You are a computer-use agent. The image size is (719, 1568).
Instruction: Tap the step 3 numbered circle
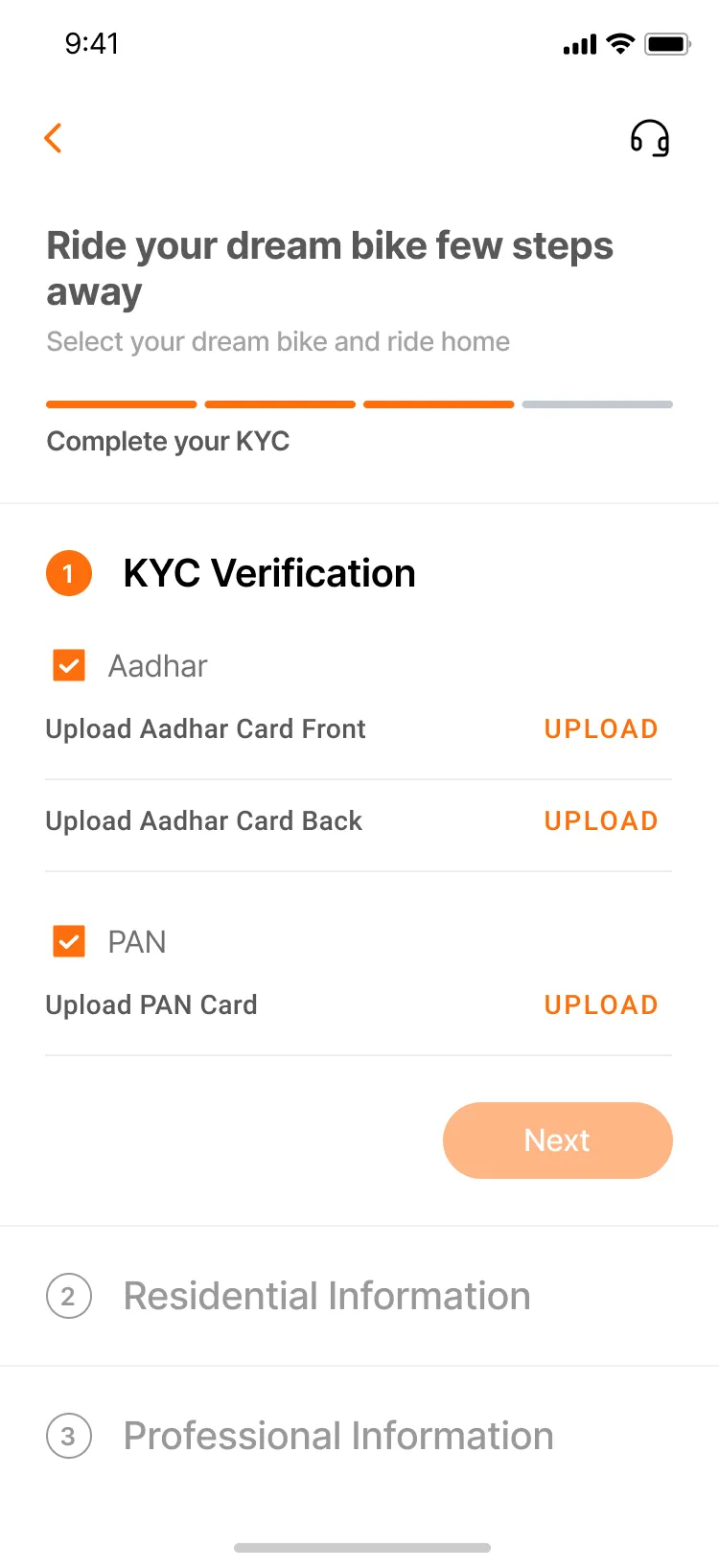coord(68,1435)
